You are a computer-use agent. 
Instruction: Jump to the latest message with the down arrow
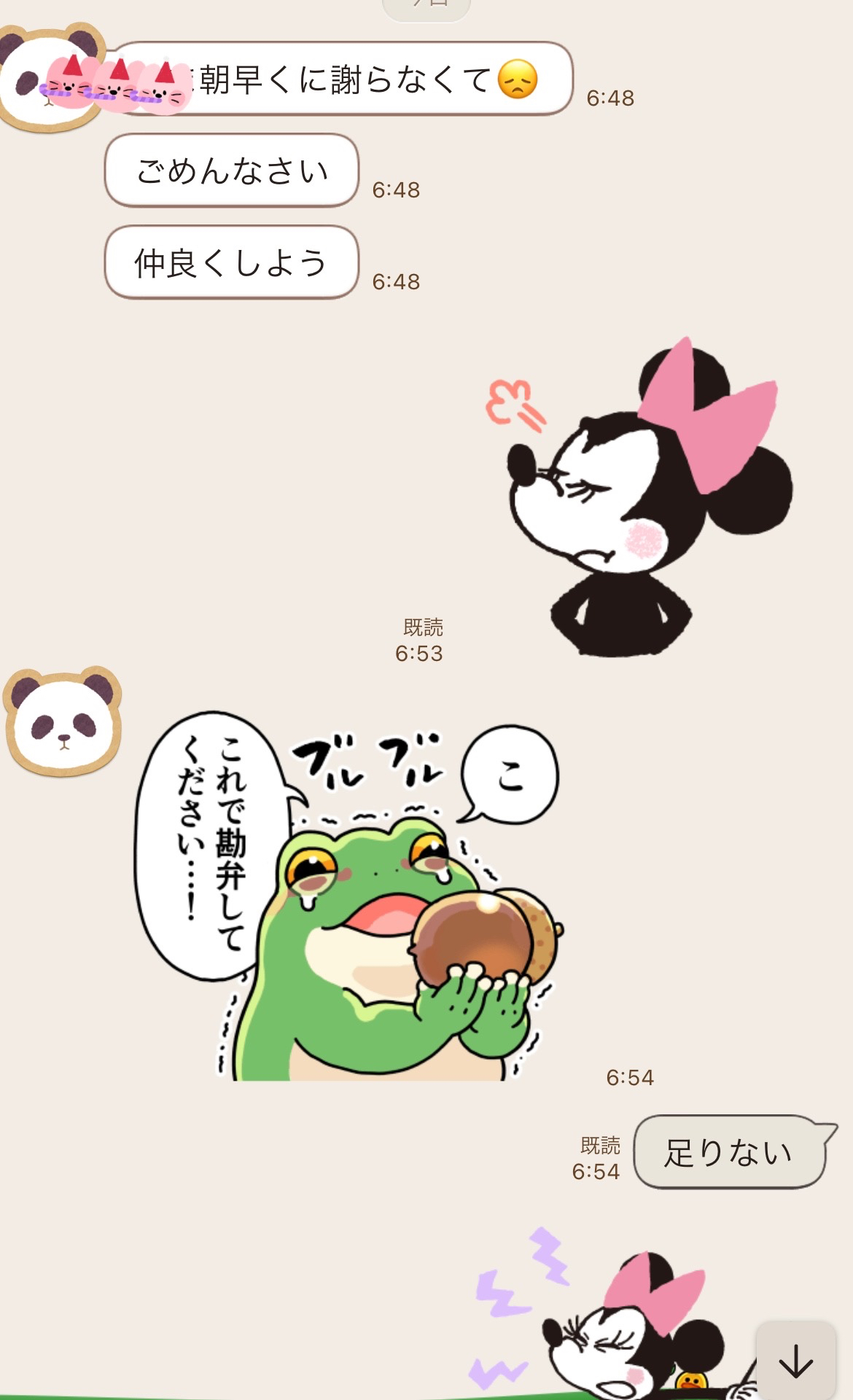795,1360
